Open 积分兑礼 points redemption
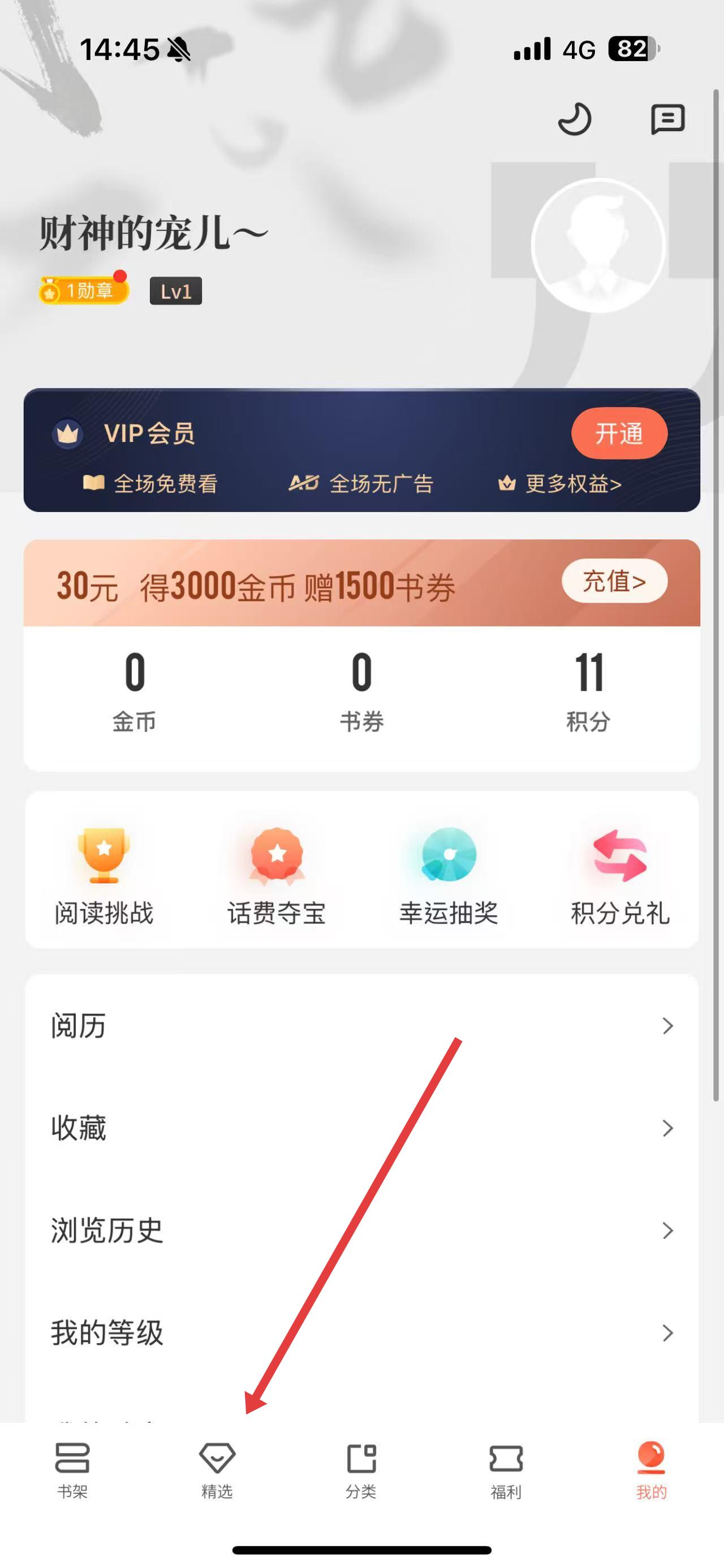Screen dimensions: 724x1568 (x=620, y=874)
